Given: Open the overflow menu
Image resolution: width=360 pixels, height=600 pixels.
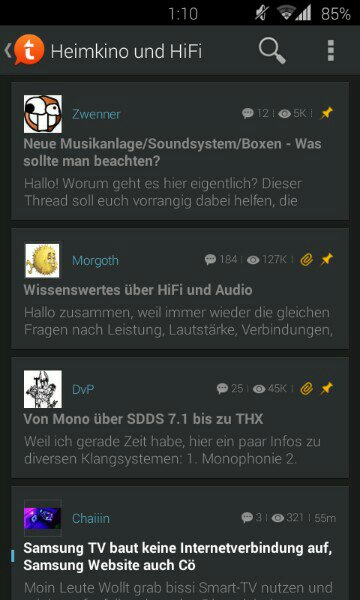Looking at the screenshot, I should click(x=331, y=51).
